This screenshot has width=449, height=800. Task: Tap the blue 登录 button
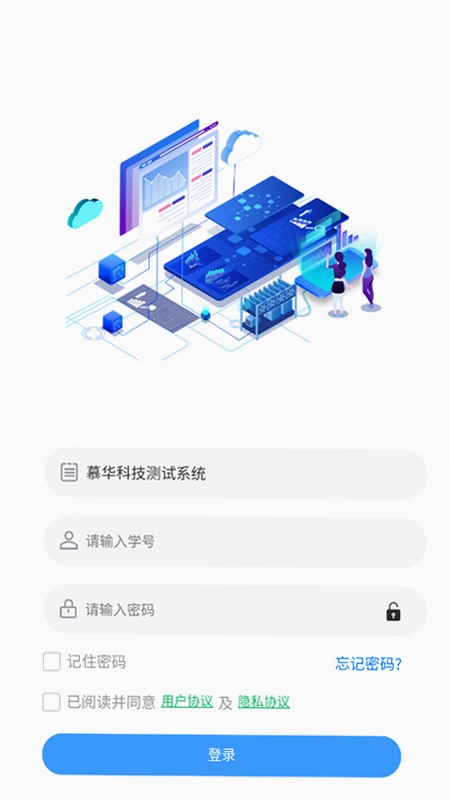point(221,755)
